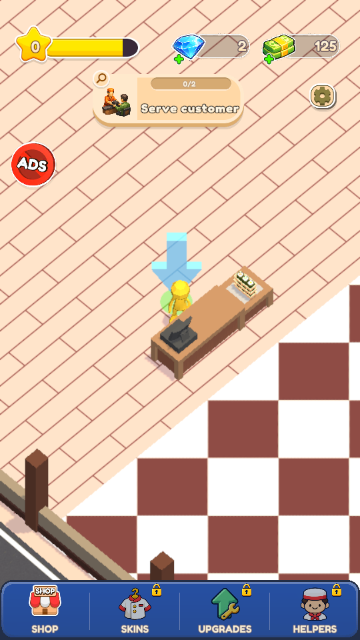The width and height of the screenshot is (360, 640).
Task: Select the locked Skins tab
Action: tap(135, 610)
